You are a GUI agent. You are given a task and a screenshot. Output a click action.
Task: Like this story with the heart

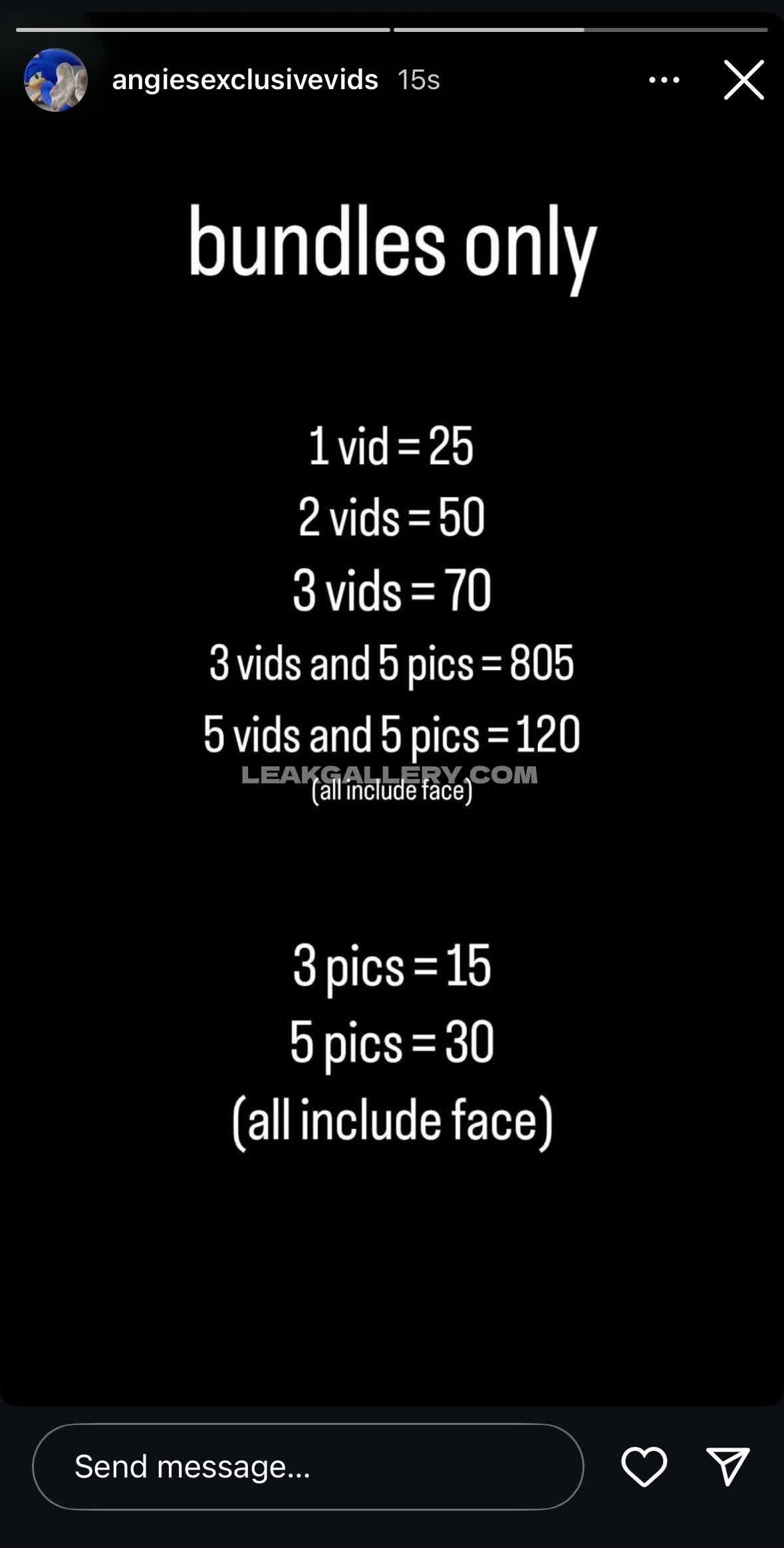pos(644,1467)
